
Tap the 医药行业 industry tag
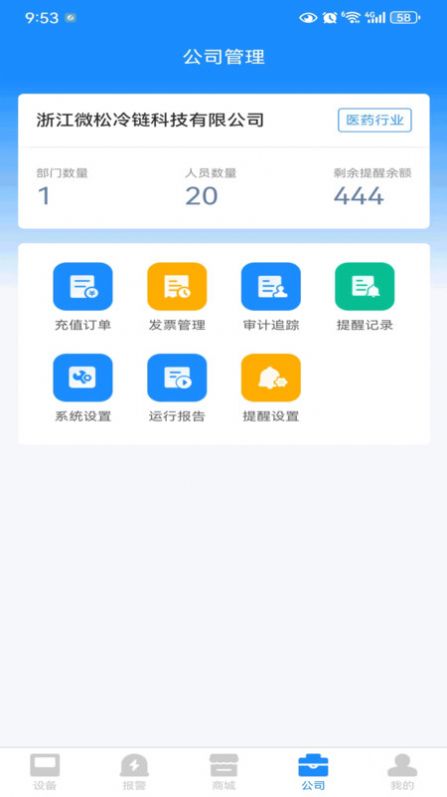click(375, 120)
